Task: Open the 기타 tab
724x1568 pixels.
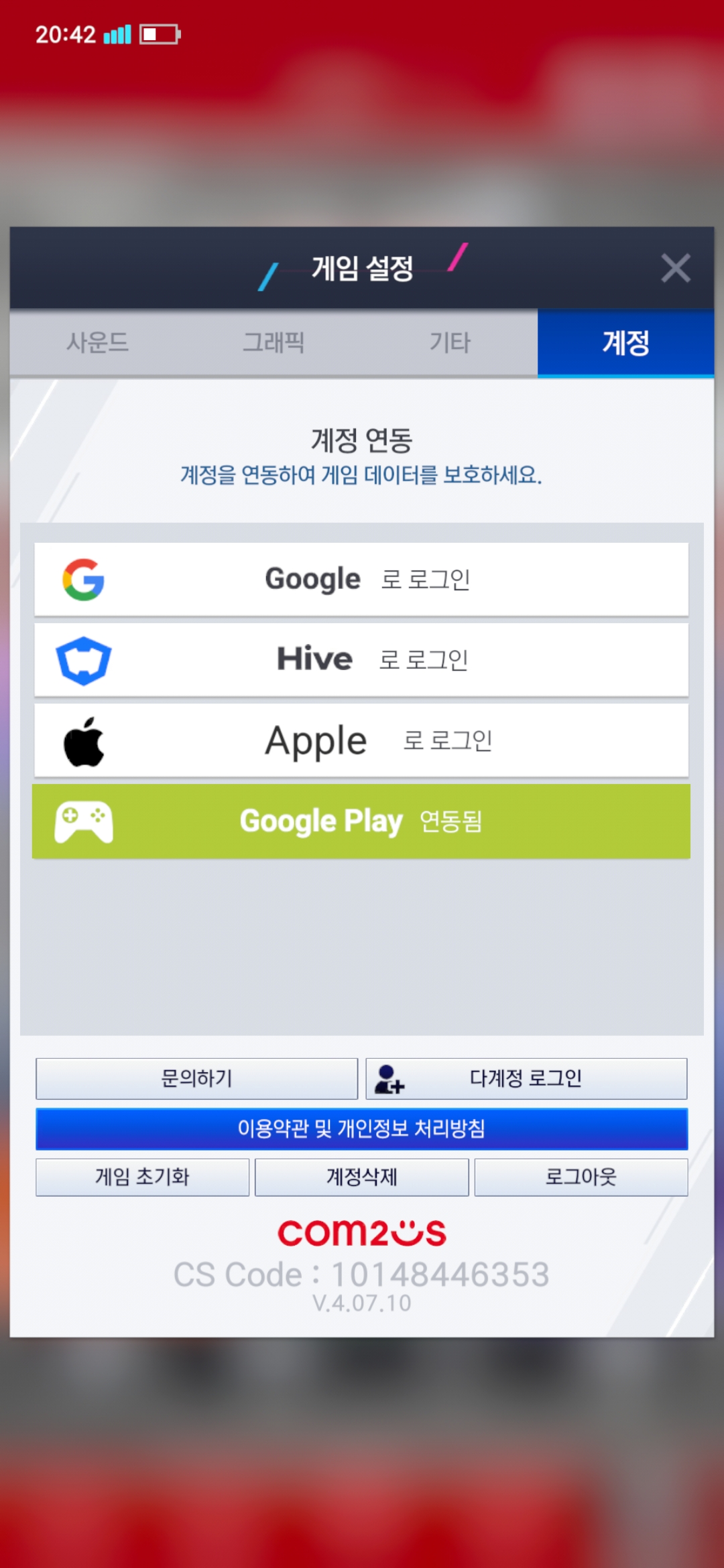Action: 450,342
